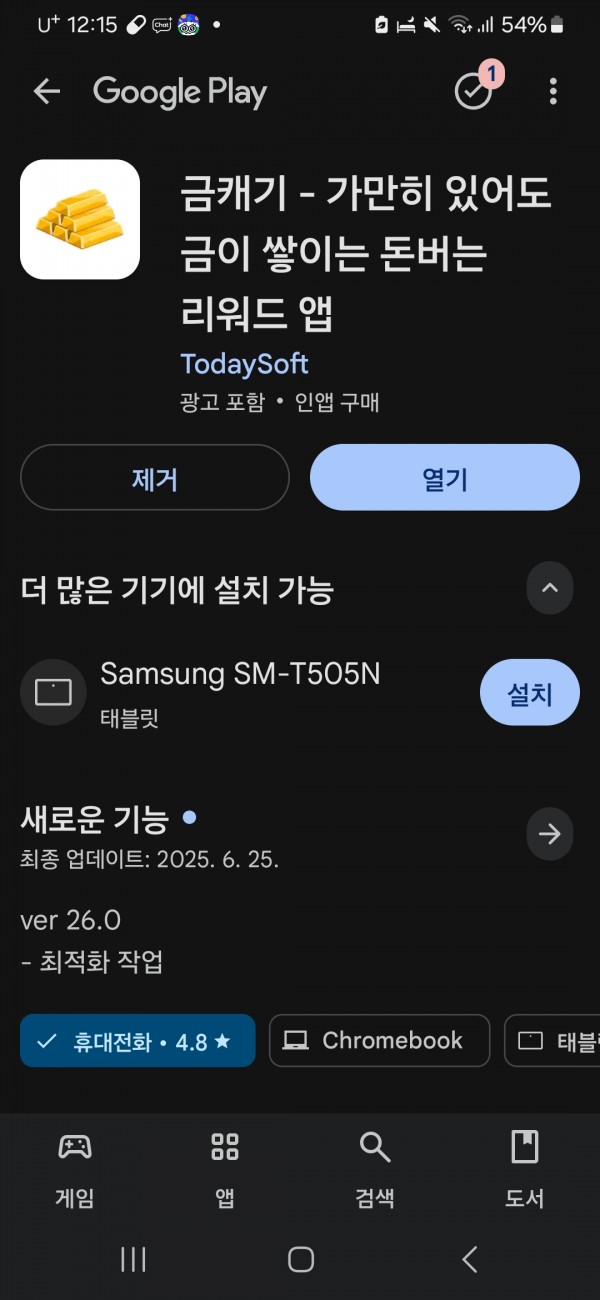This screenshot has height=1300, width=600.
Task: Collapse the 더 많은 기기에 설치 가능 section
Action: [x=550, y=588]
